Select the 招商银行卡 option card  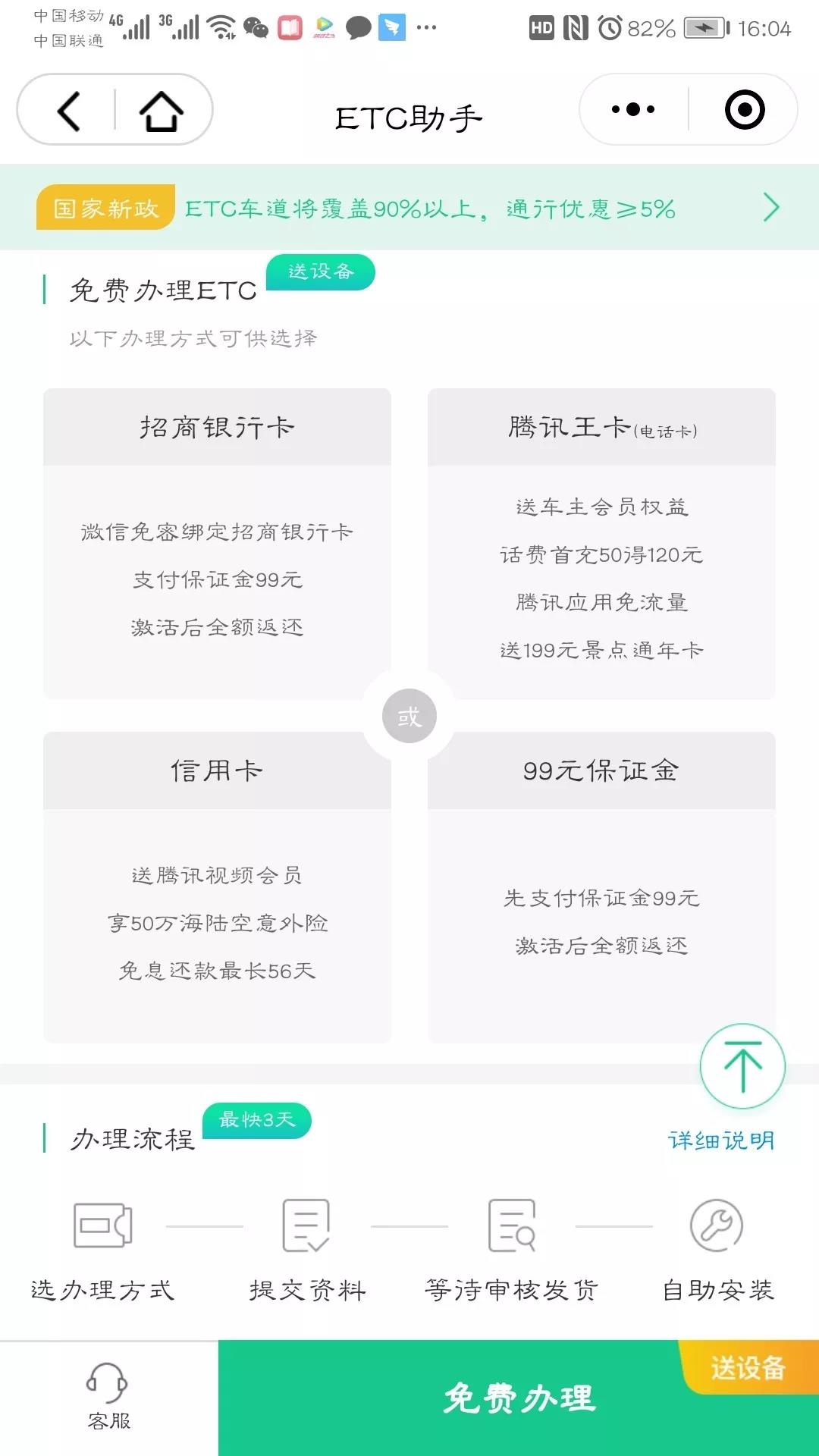(x=217, y=543)
